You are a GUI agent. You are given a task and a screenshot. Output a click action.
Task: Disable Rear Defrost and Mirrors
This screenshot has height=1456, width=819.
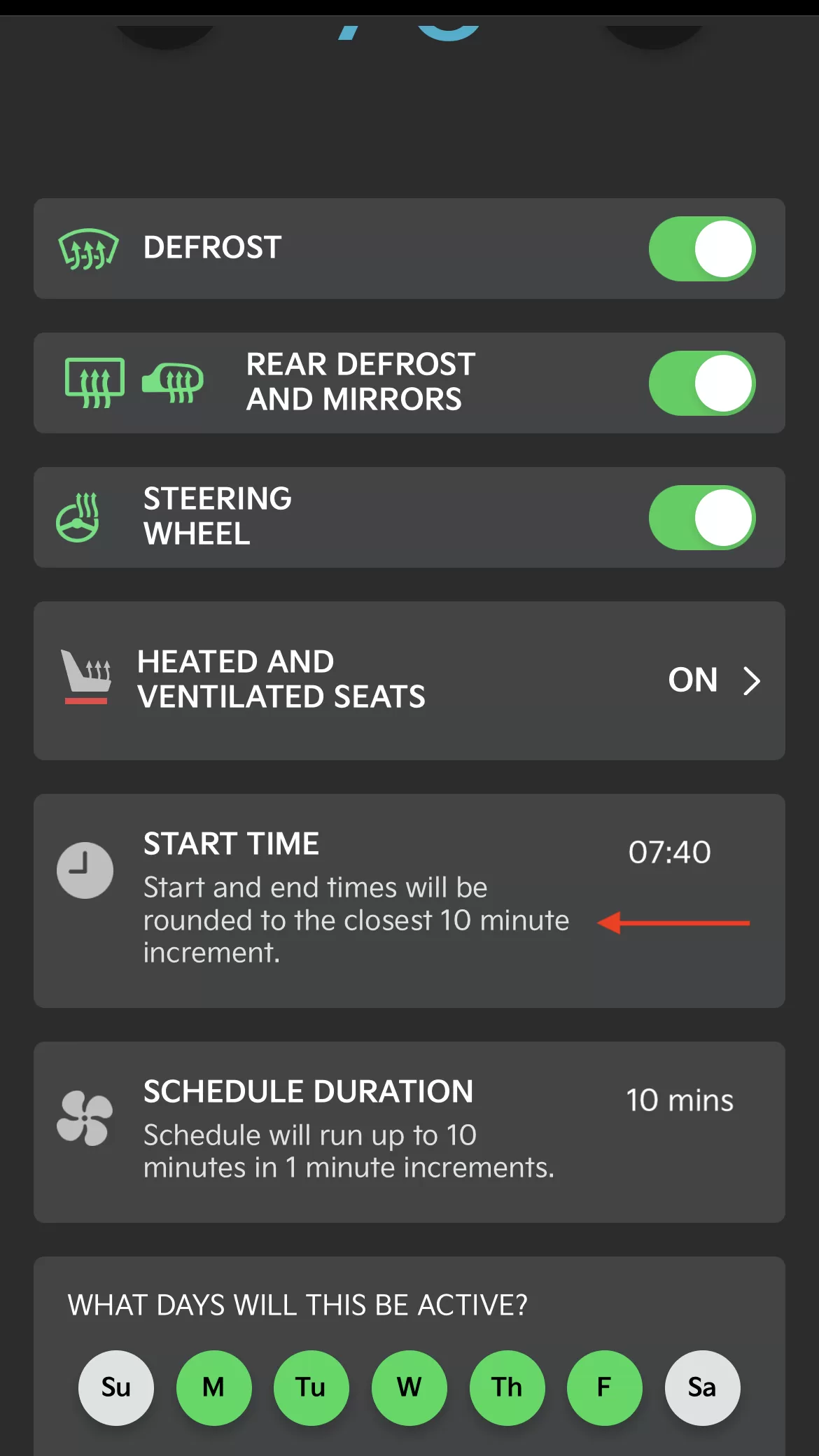[x=701, y=383]
